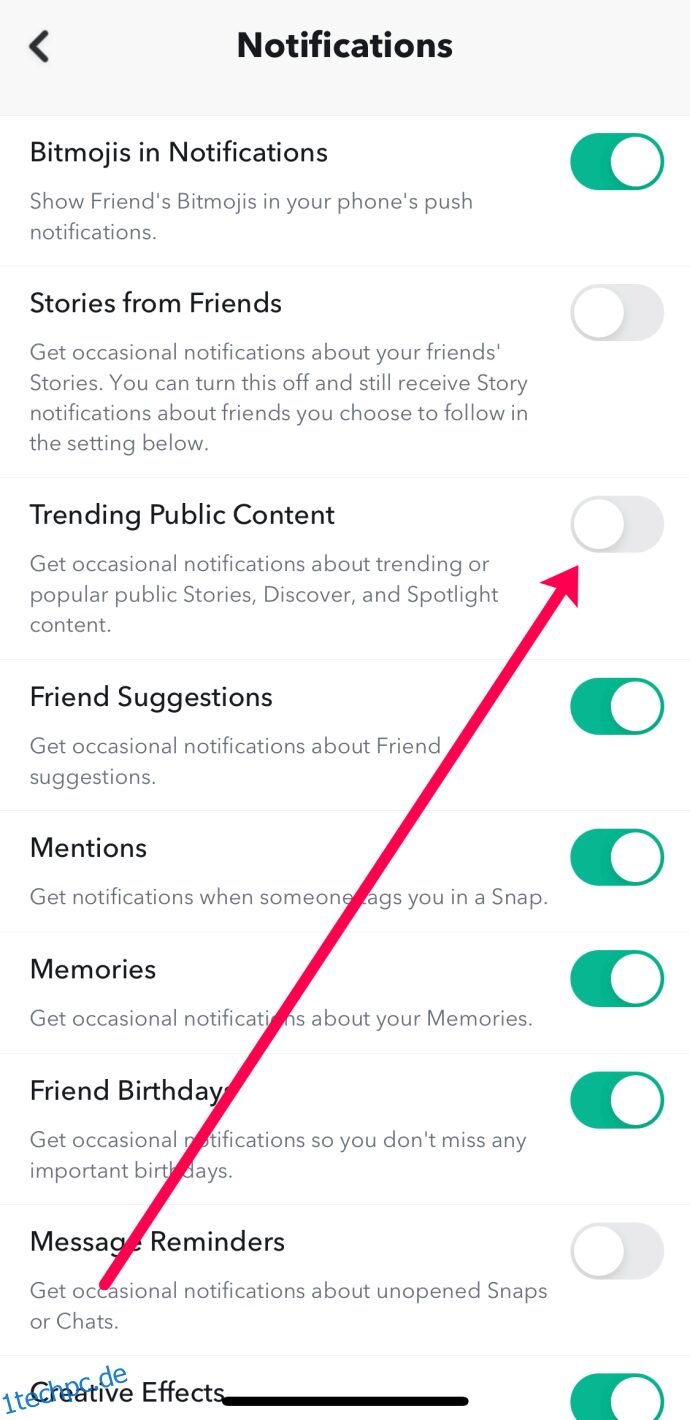Viewport: 690px width, 1420px height.
Task: Switch off Mentions notifications
Action: tap(617, 857)
